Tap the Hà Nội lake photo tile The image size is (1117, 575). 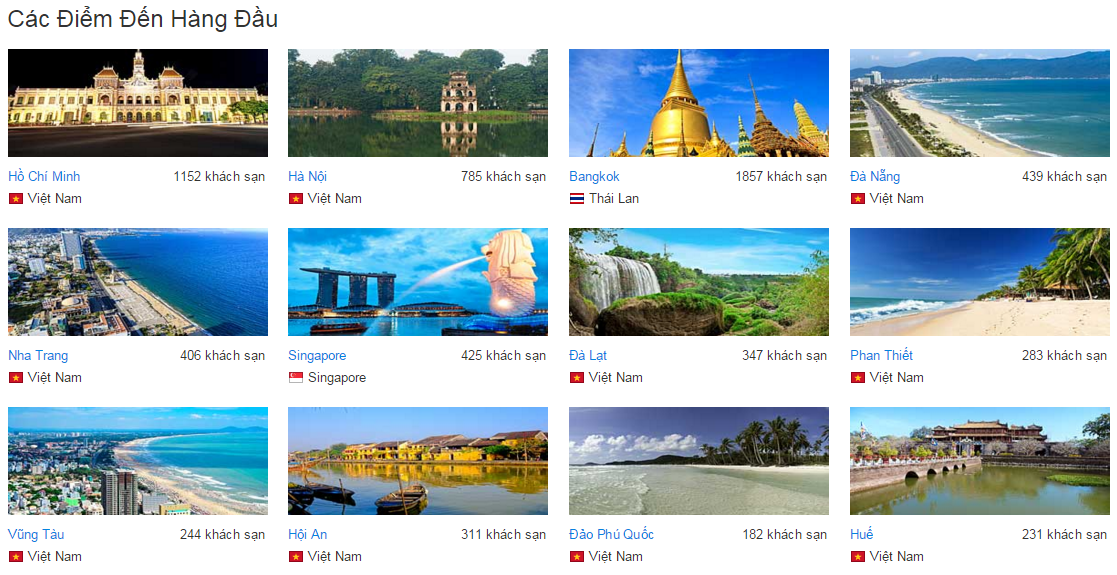(418, 103)
